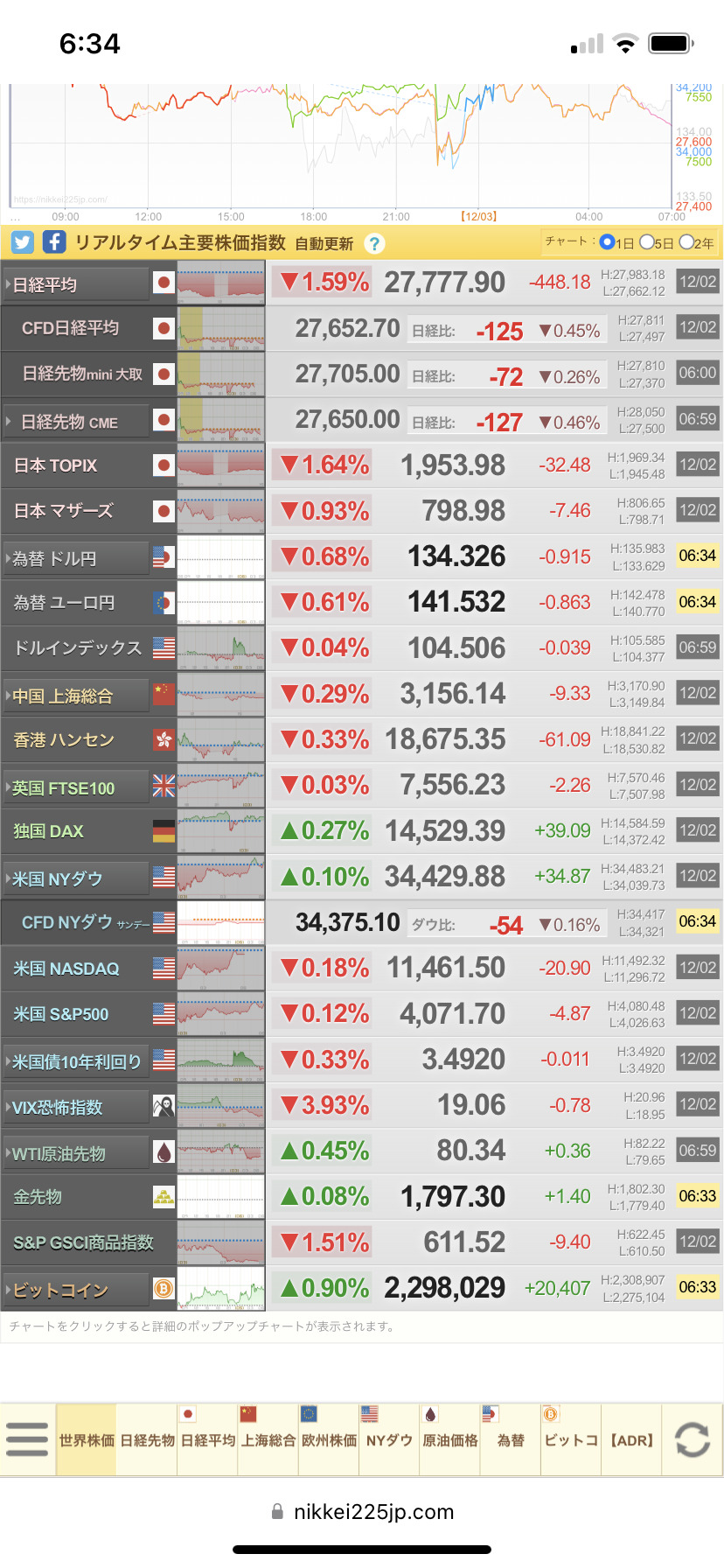Refresh the page data
Screen dimensions: 724x1568
[693, 1439]
